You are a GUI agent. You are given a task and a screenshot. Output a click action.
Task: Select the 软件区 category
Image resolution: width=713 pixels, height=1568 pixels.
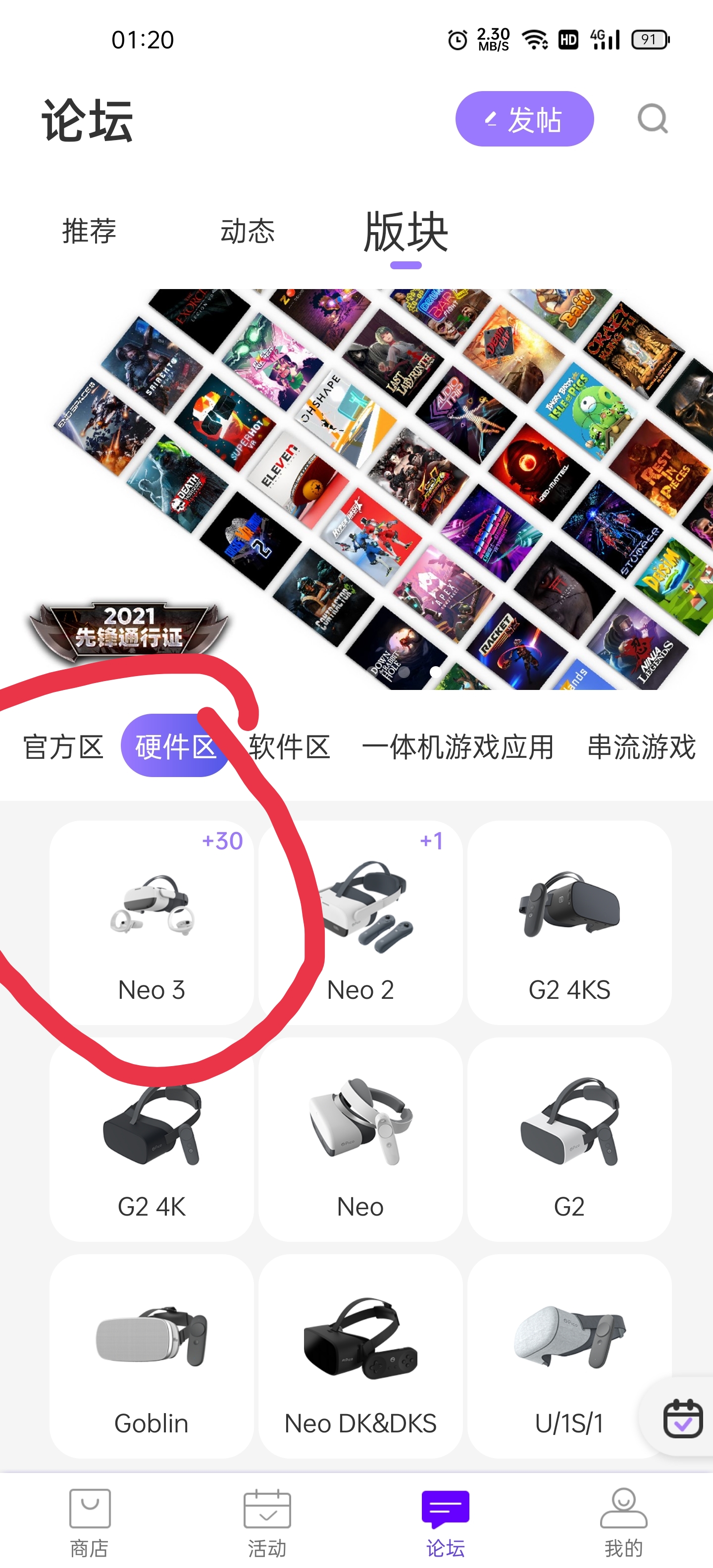(289, 746)
